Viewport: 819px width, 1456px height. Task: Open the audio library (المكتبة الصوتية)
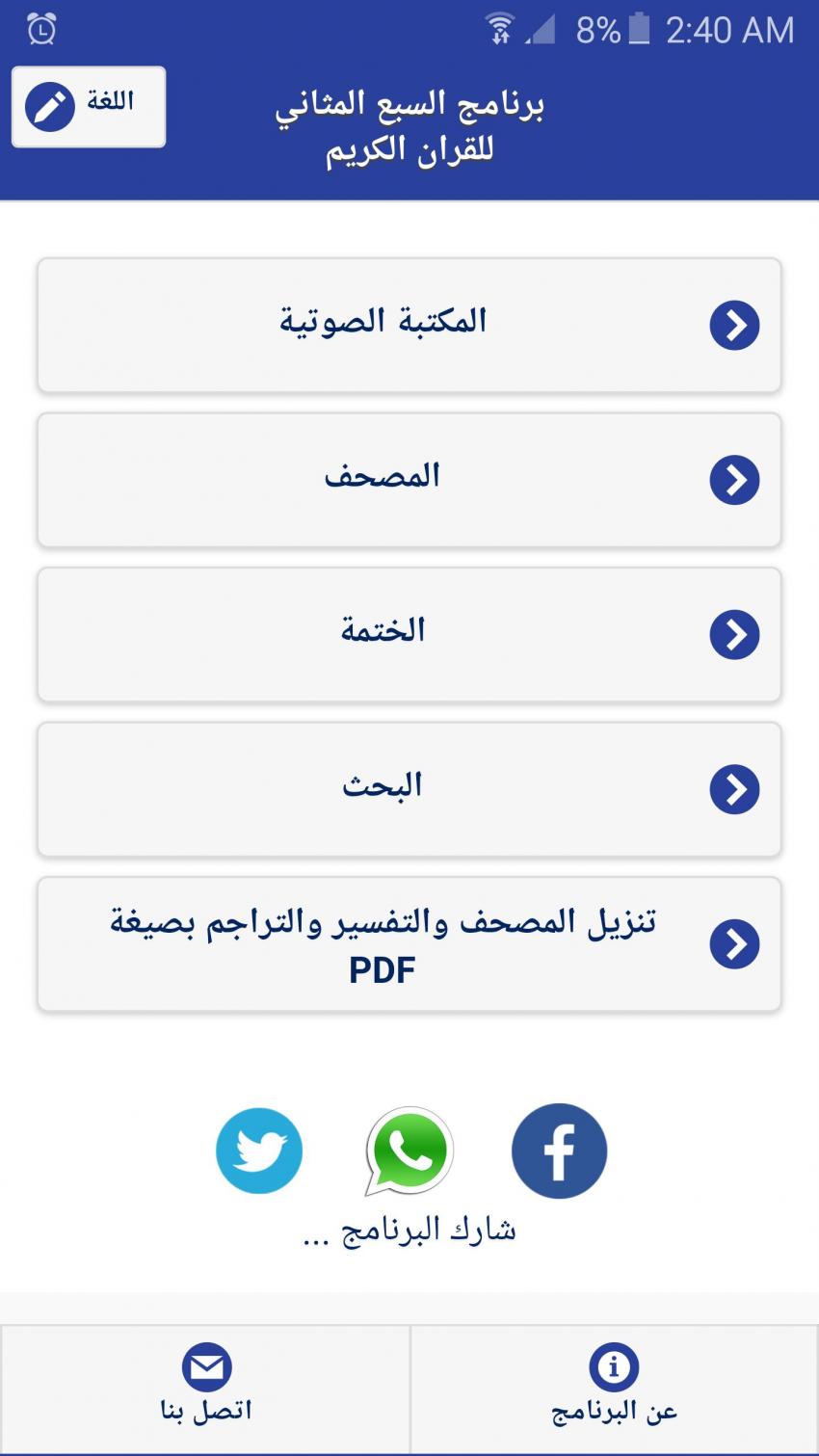click(x=409, y=325)
